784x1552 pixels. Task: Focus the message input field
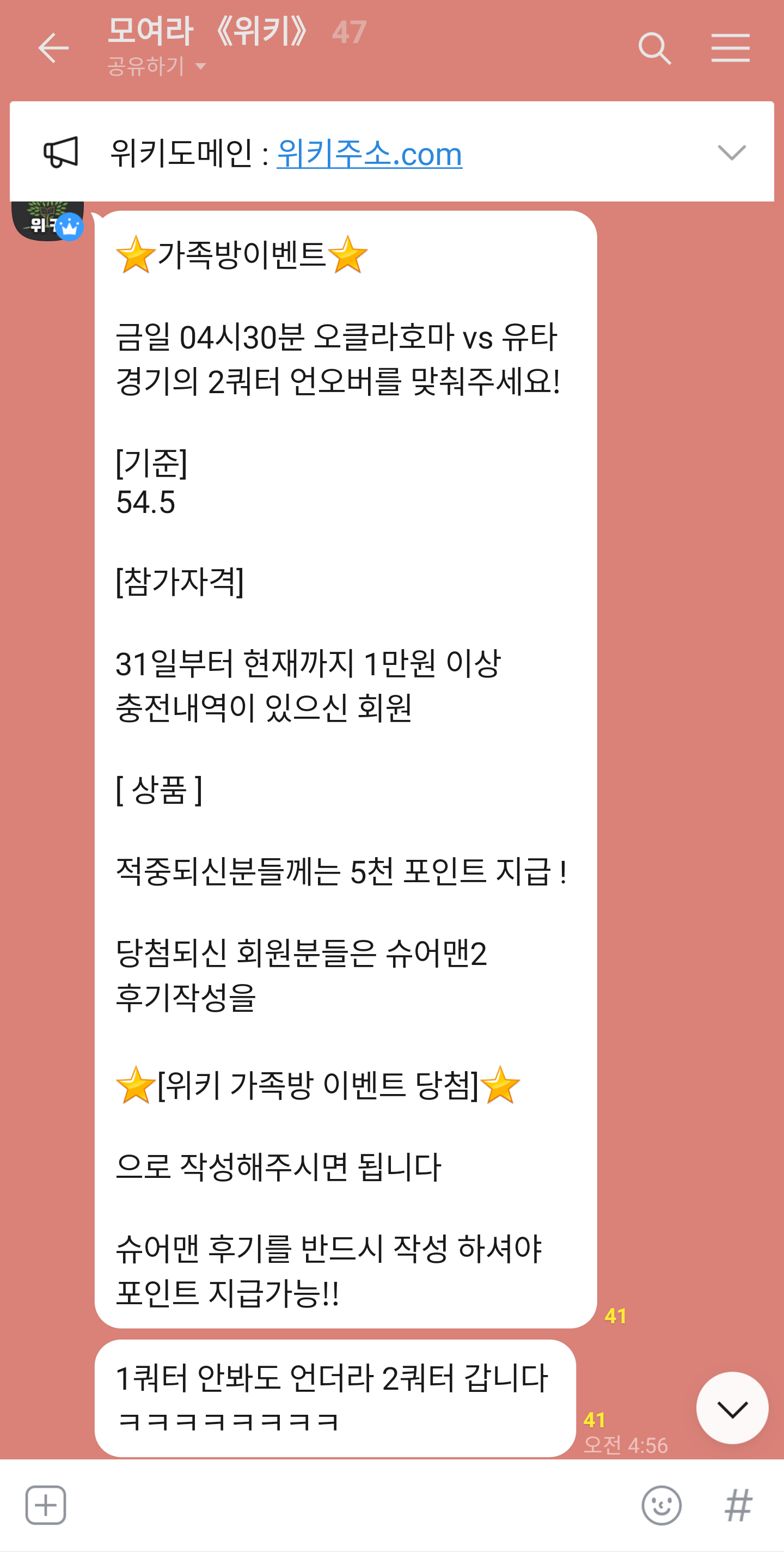tap(349, 1505)
